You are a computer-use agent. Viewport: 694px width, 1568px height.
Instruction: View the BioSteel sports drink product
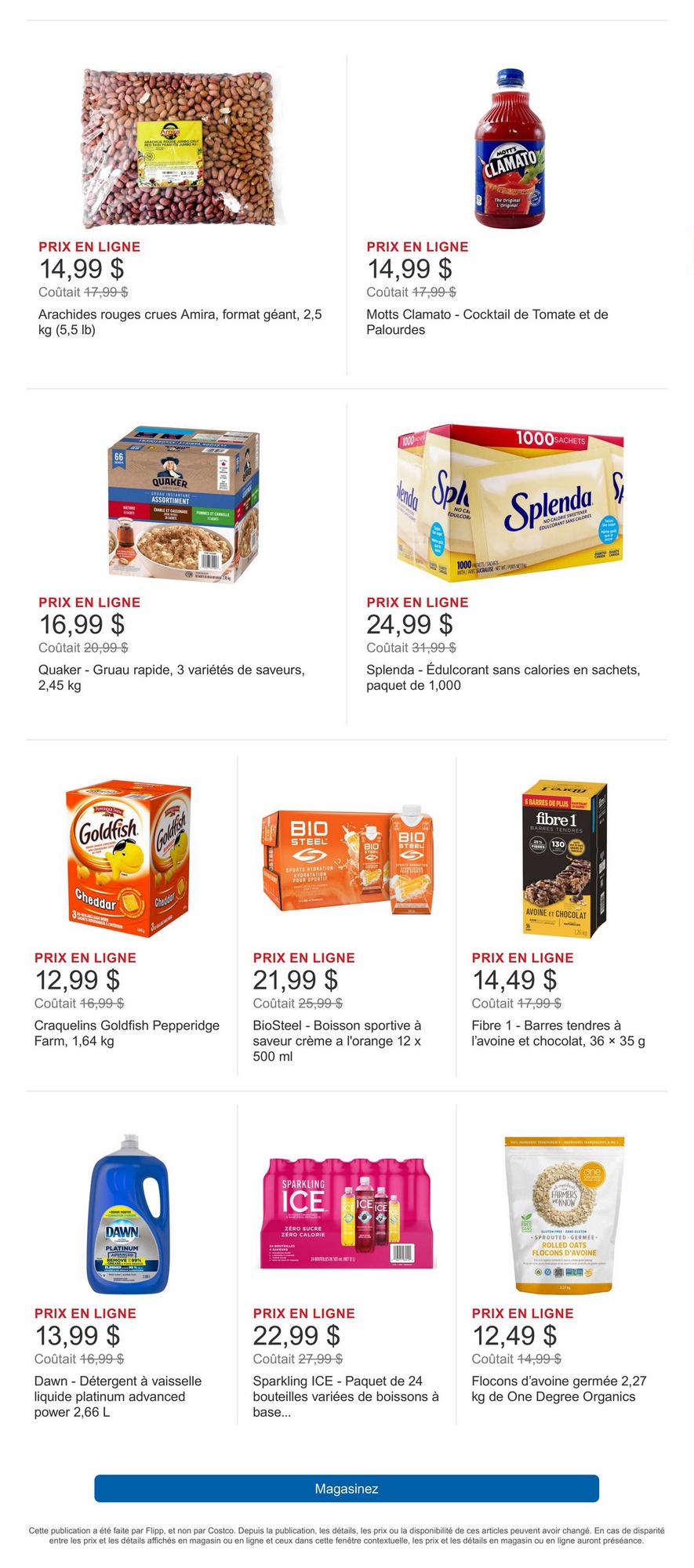(x=347, y=858)
